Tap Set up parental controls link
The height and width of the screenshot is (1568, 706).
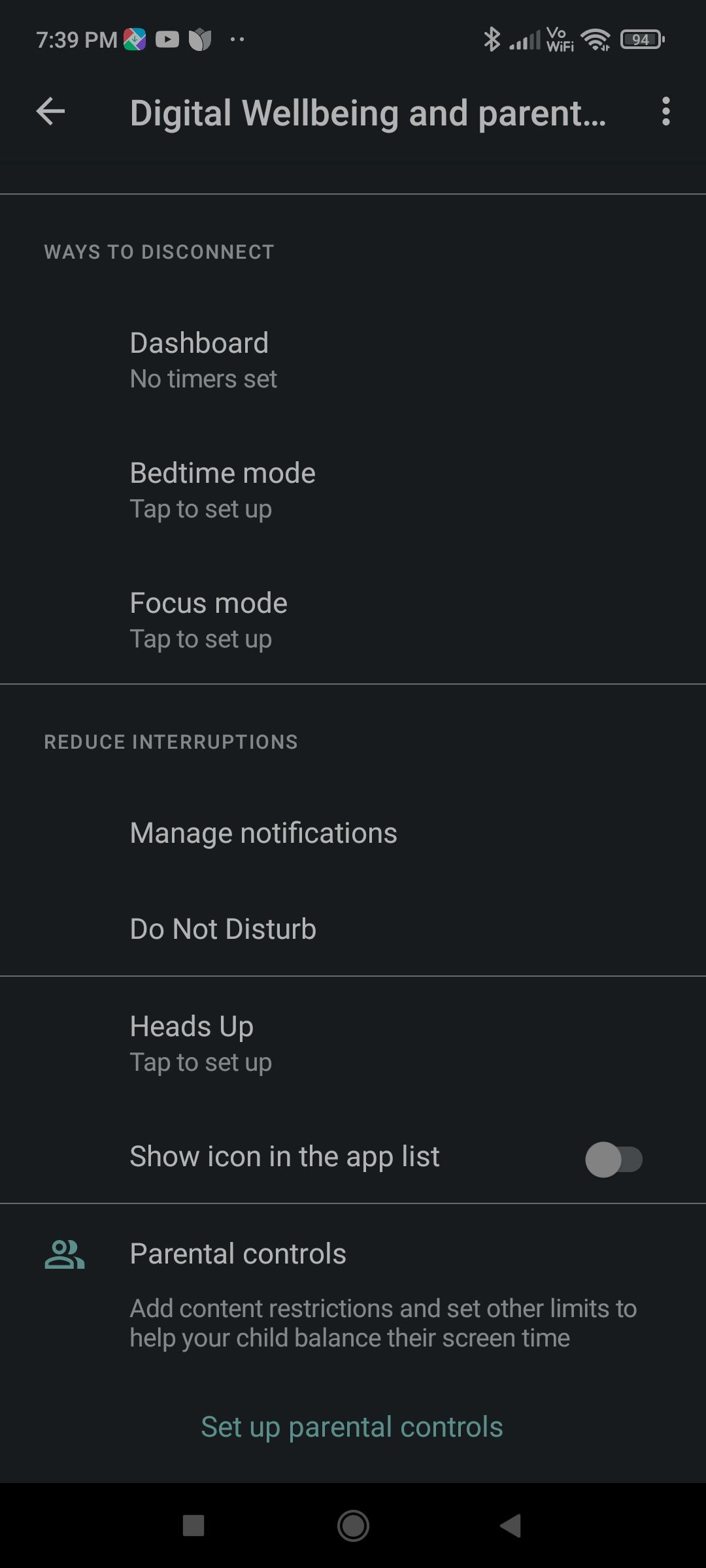352,1426
